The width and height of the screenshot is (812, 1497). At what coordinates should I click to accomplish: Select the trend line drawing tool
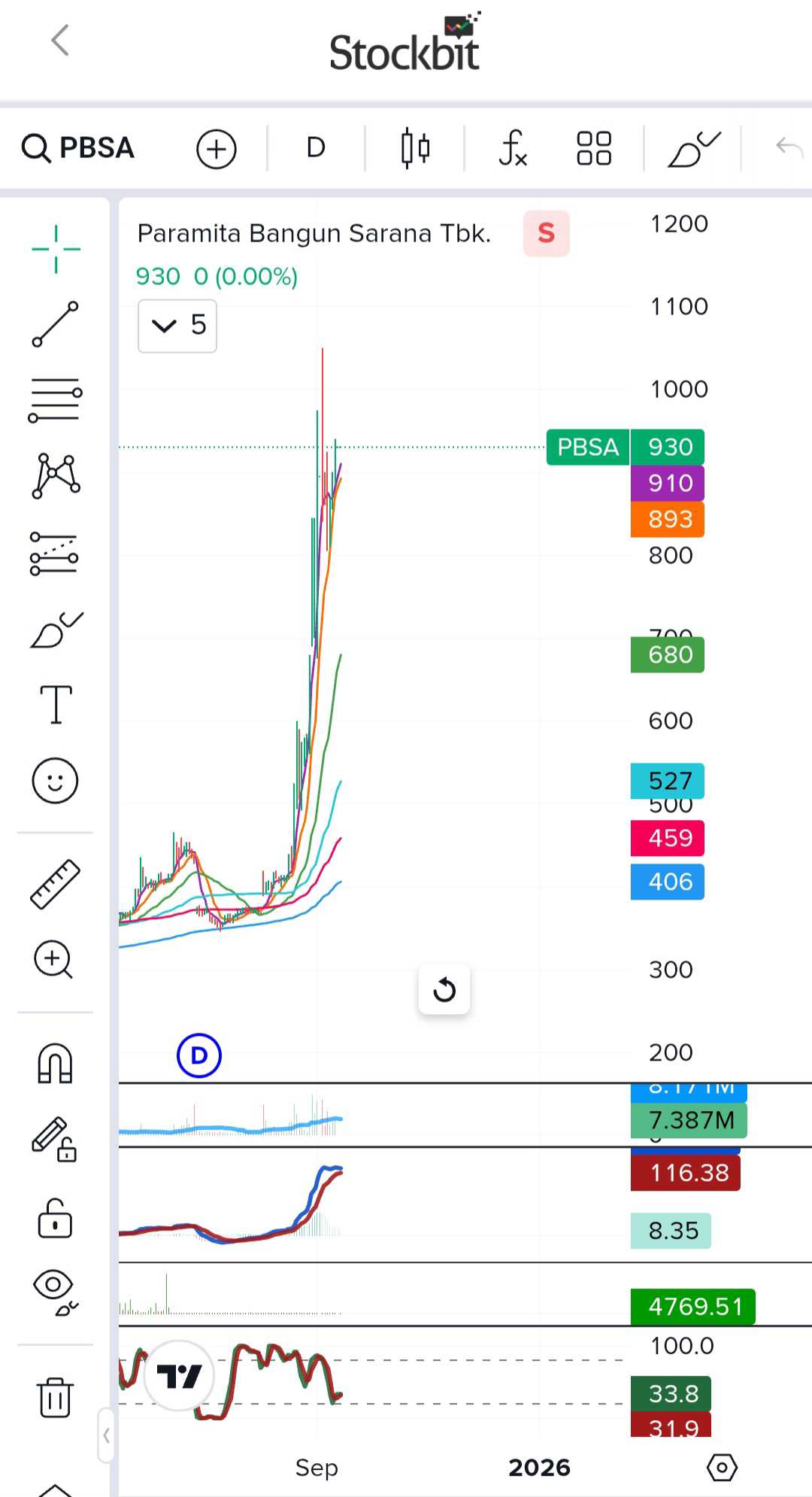pyautogui.click(x=56, y=324)
